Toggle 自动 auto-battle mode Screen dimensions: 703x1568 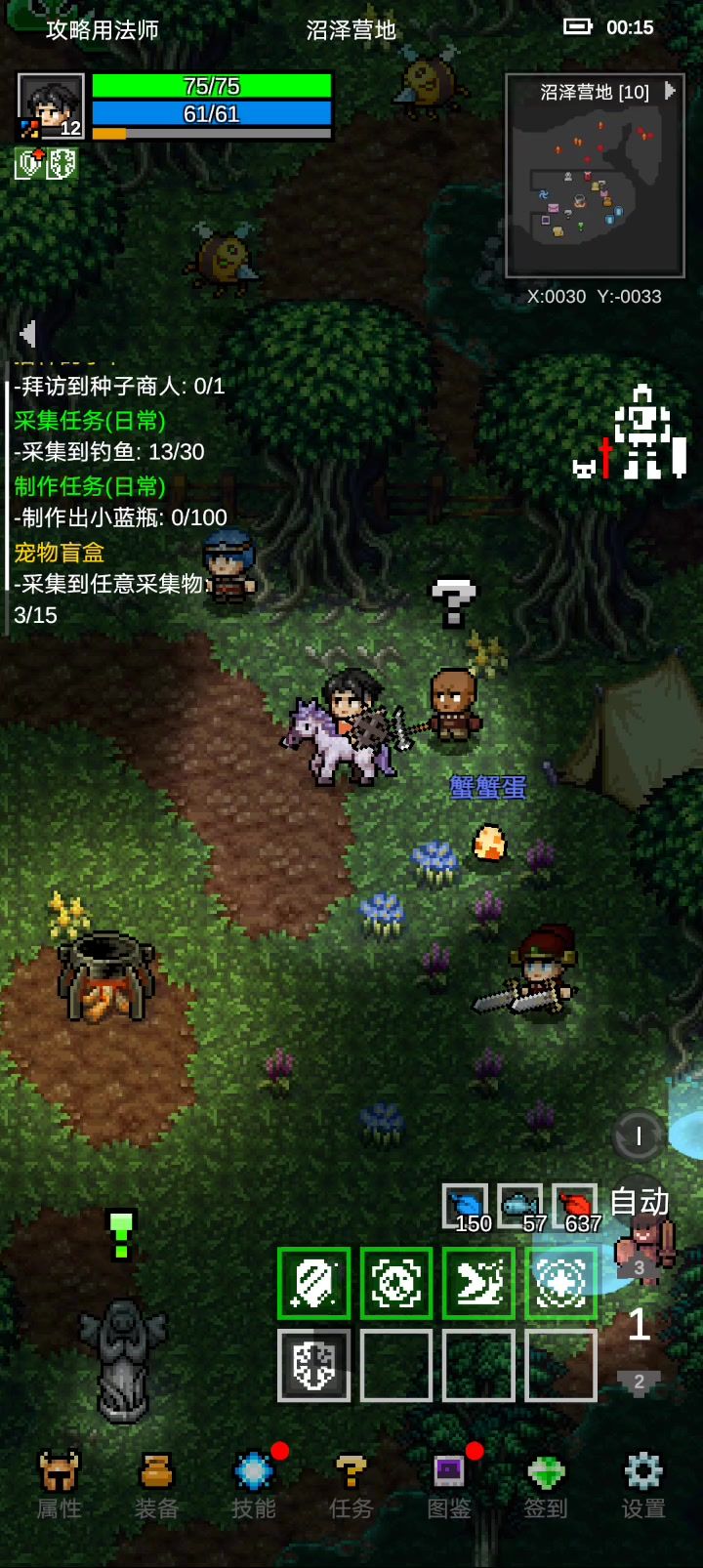[x=640, y=1202]
